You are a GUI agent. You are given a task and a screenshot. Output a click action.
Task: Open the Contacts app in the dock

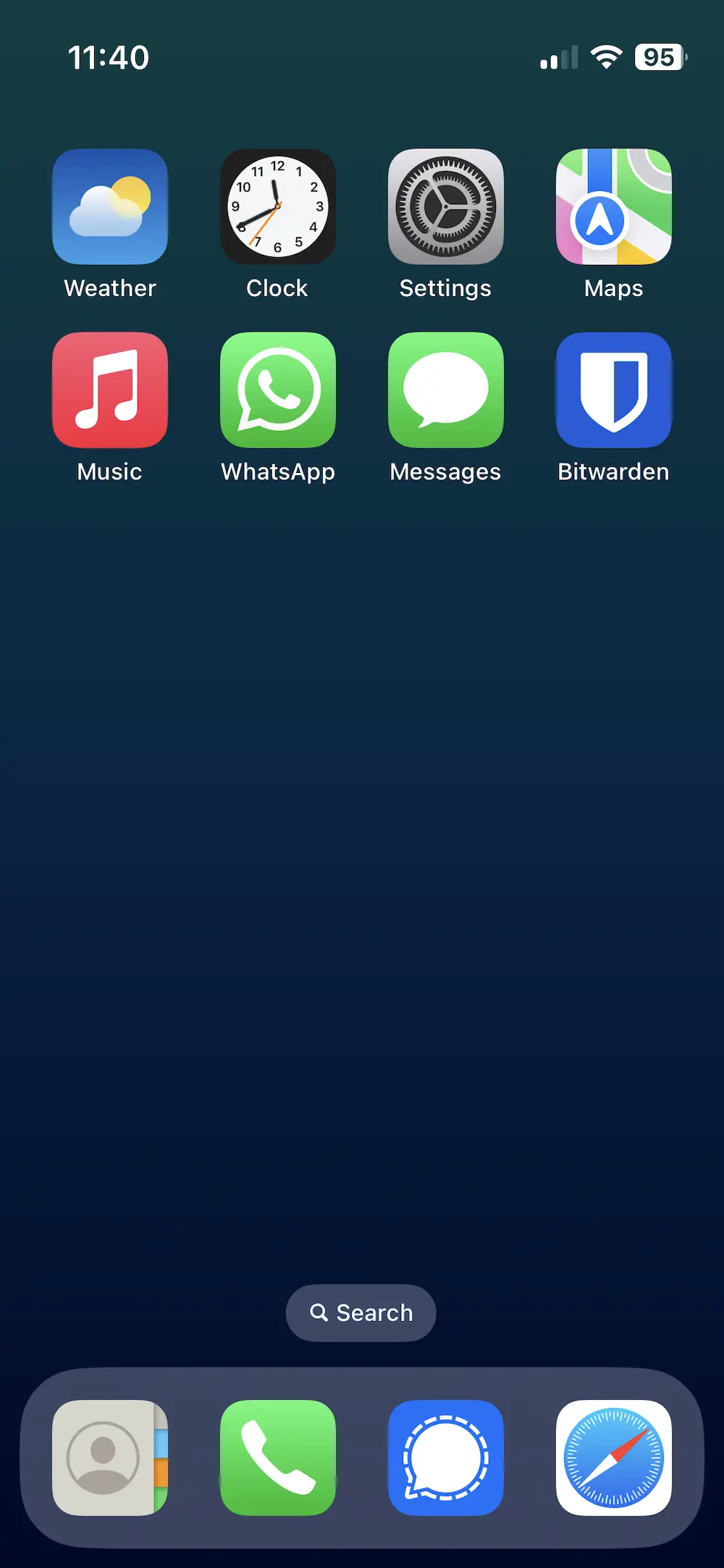point(110,1456)
